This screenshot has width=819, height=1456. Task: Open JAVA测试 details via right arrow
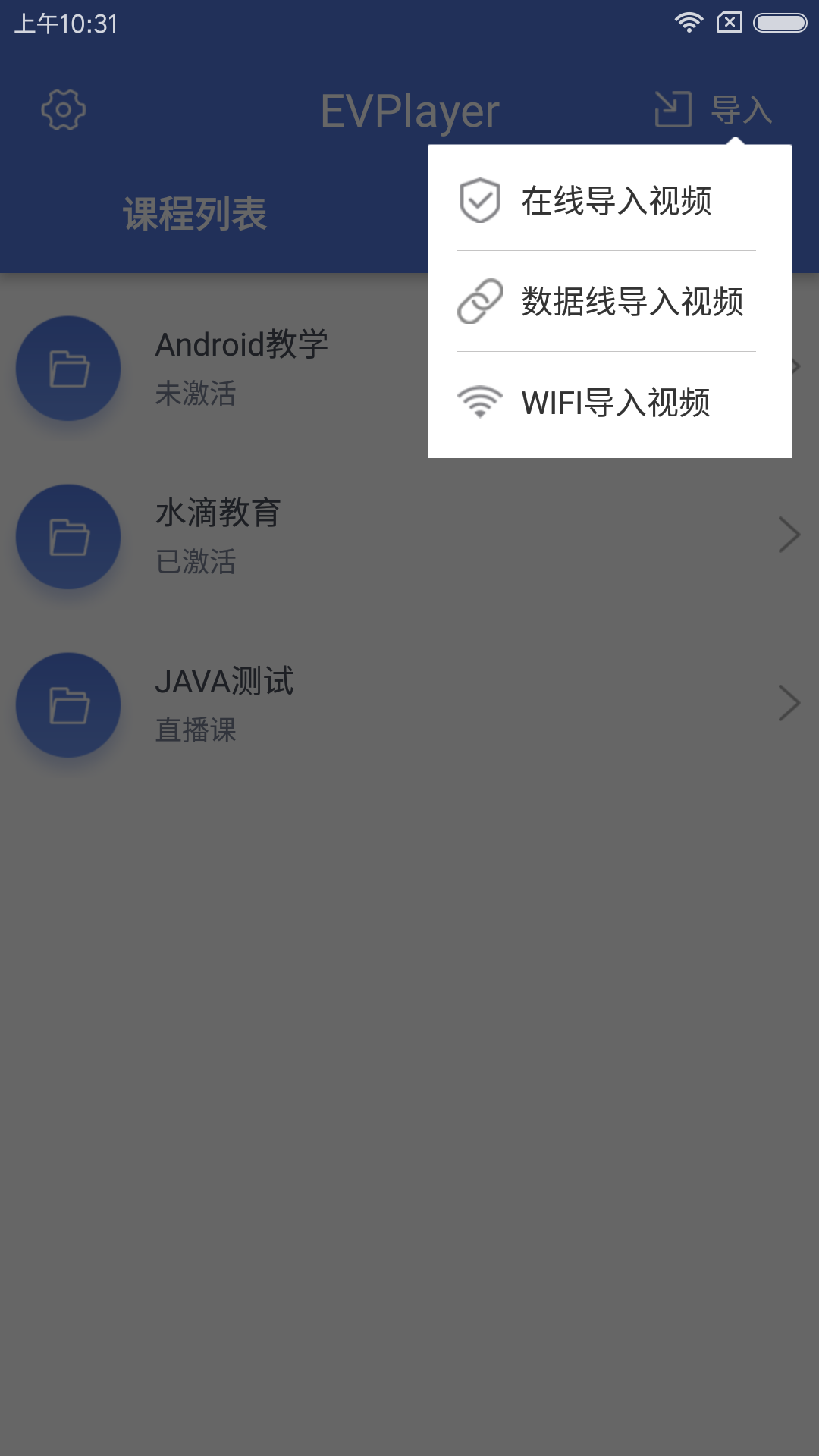point(789,704)
